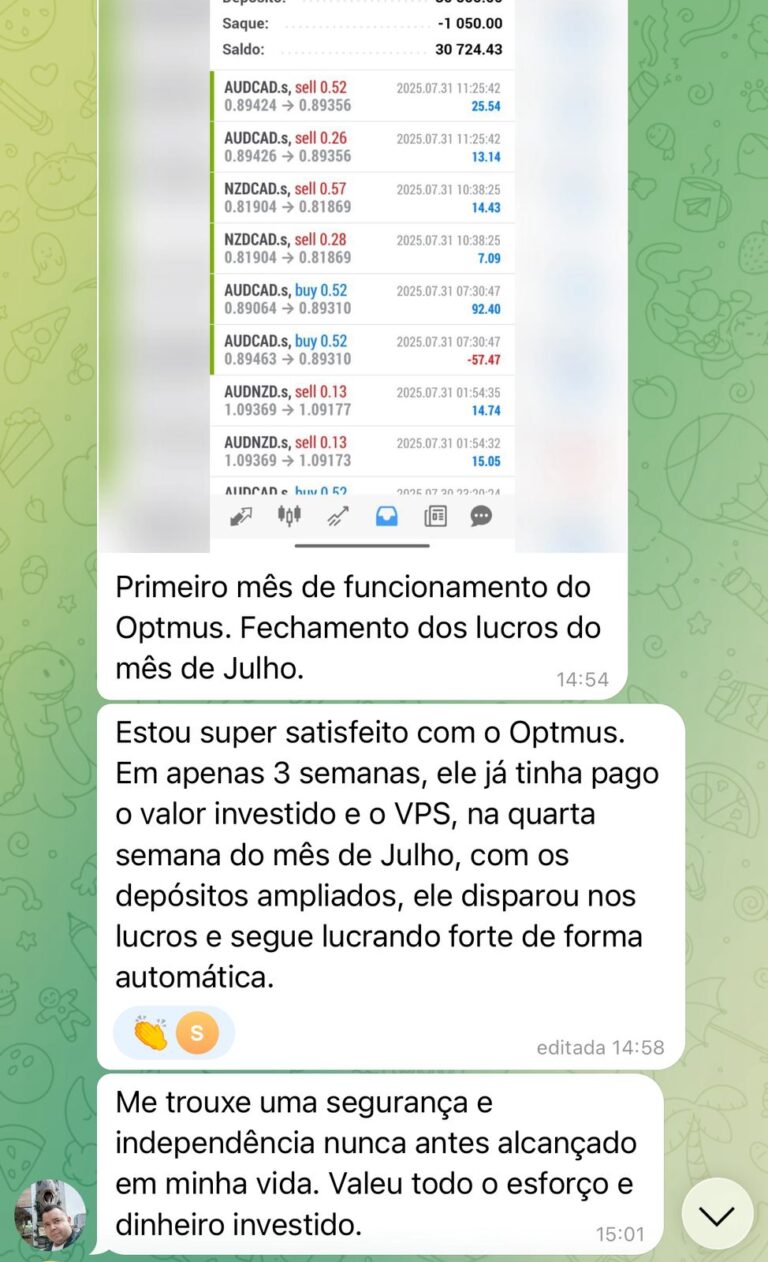
Task: Expand the AUDCAD.s sell 0.52 trade entry
Action: pyautogui.click(x=363, y=95)
